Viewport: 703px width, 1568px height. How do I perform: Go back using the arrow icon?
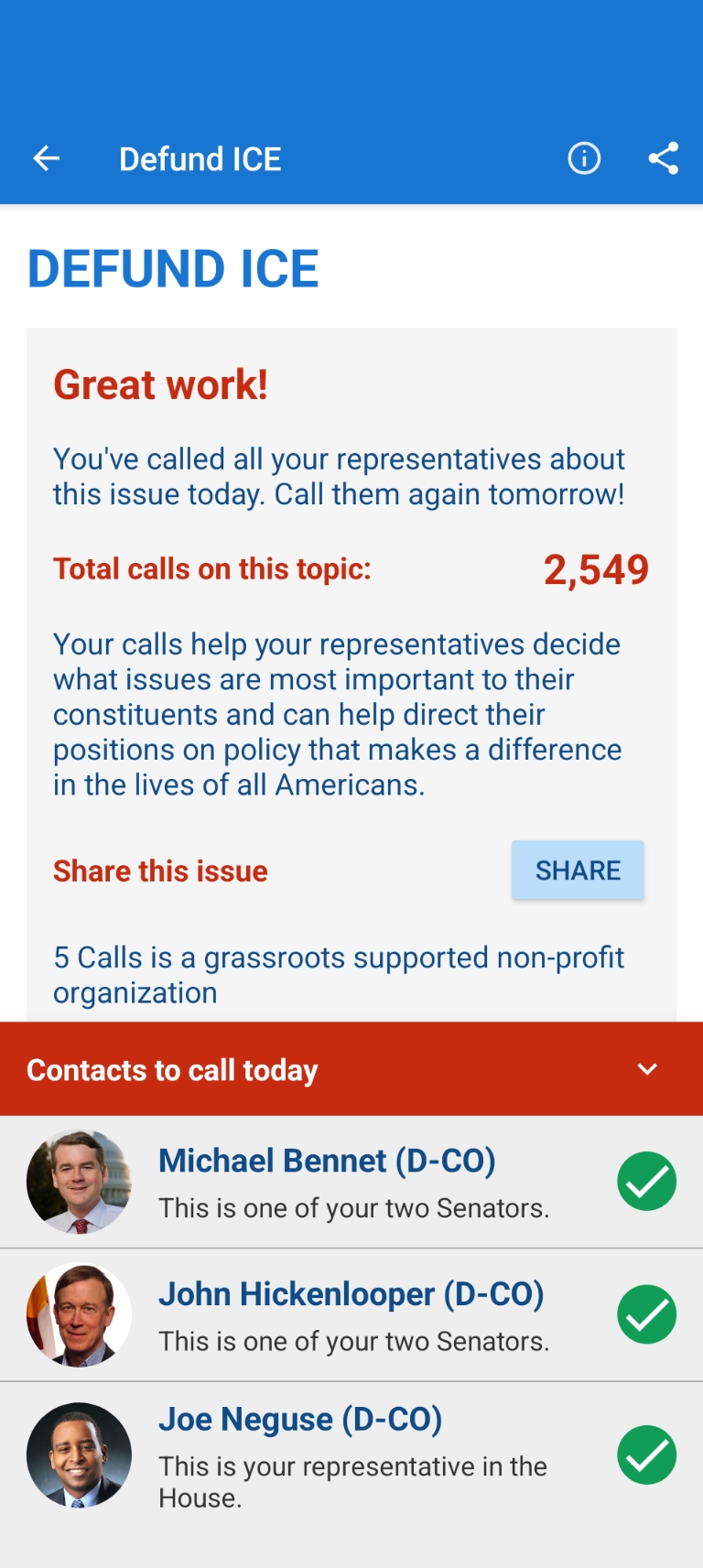46,159
